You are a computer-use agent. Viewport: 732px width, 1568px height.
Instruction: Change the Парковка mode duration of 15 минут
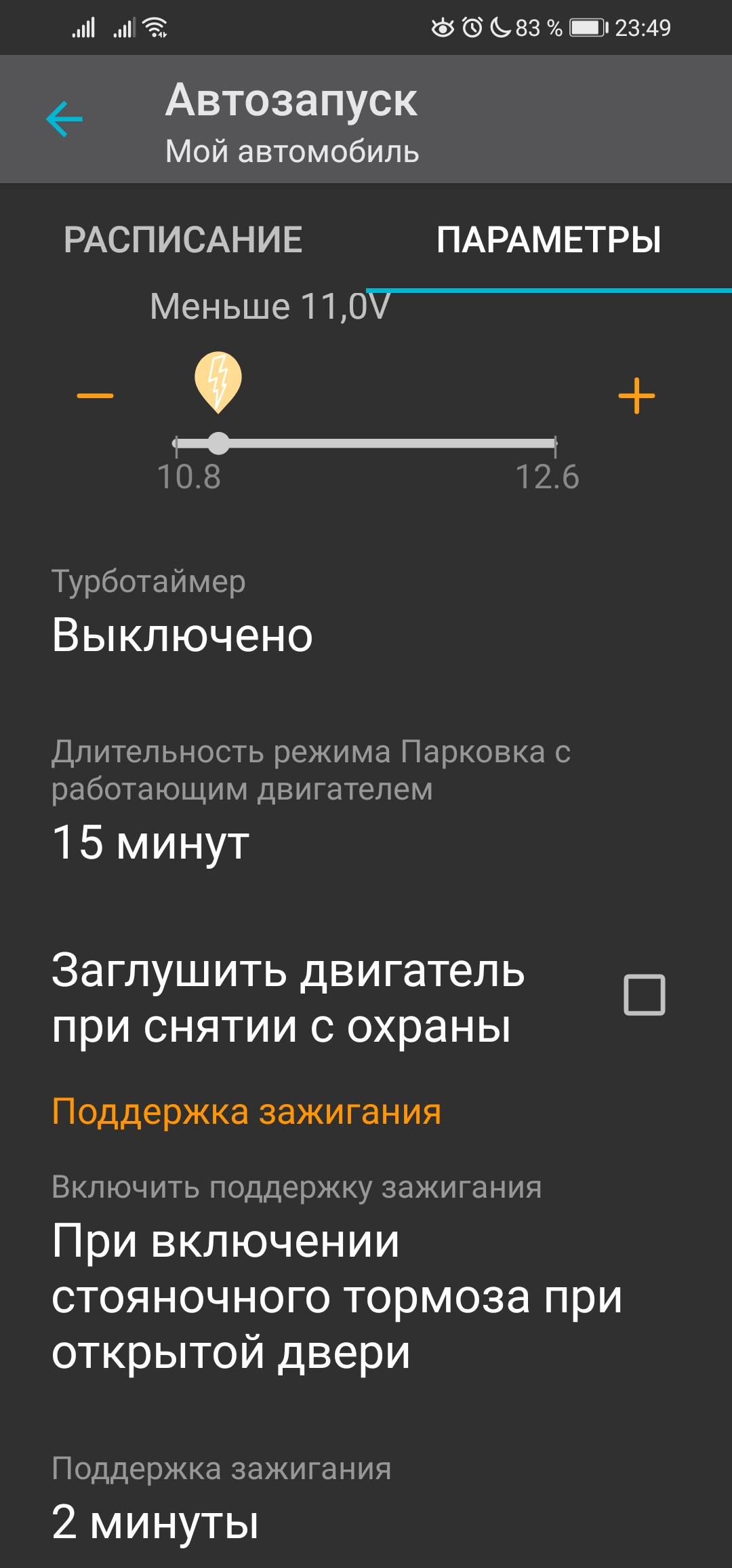pos(151,842)
